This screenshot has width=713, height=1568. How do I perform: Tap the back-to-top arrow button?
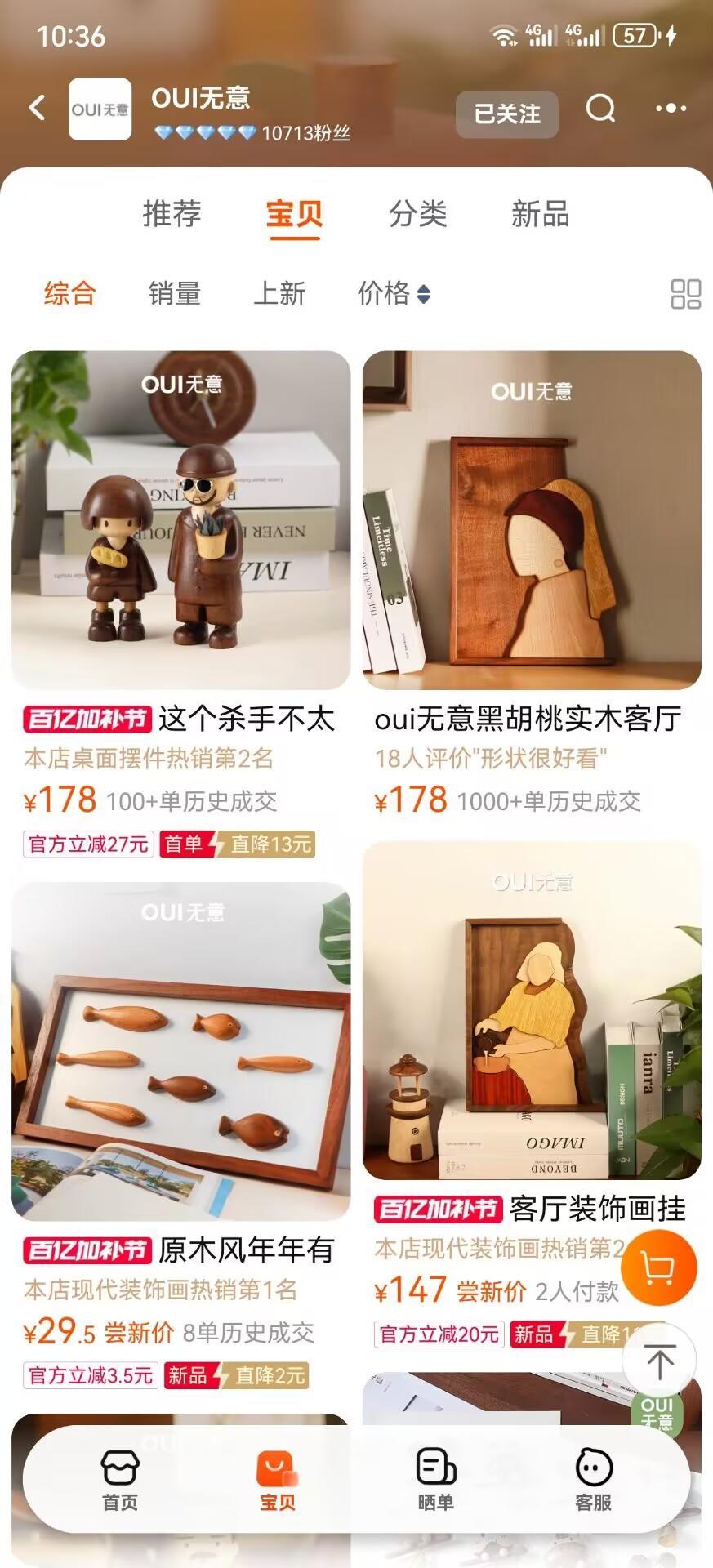(659, 1361)
